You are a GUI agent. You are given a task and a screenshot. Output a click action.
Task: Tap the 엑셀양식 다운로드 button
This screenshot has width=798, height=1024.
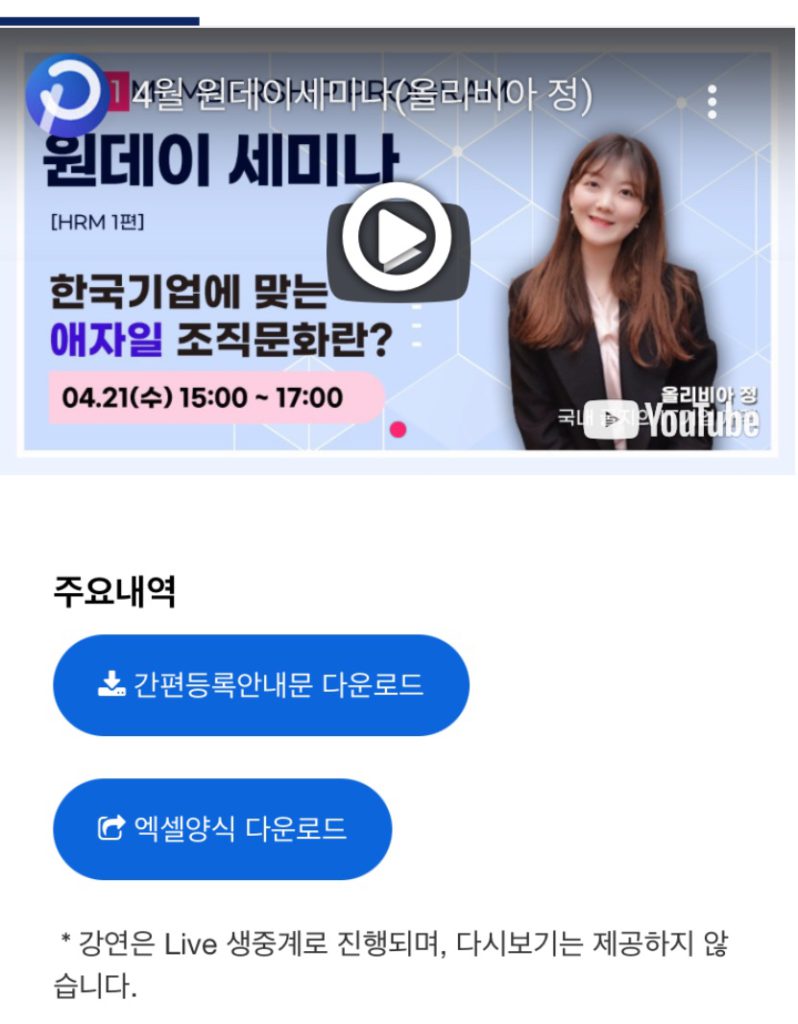coord(222,829)
